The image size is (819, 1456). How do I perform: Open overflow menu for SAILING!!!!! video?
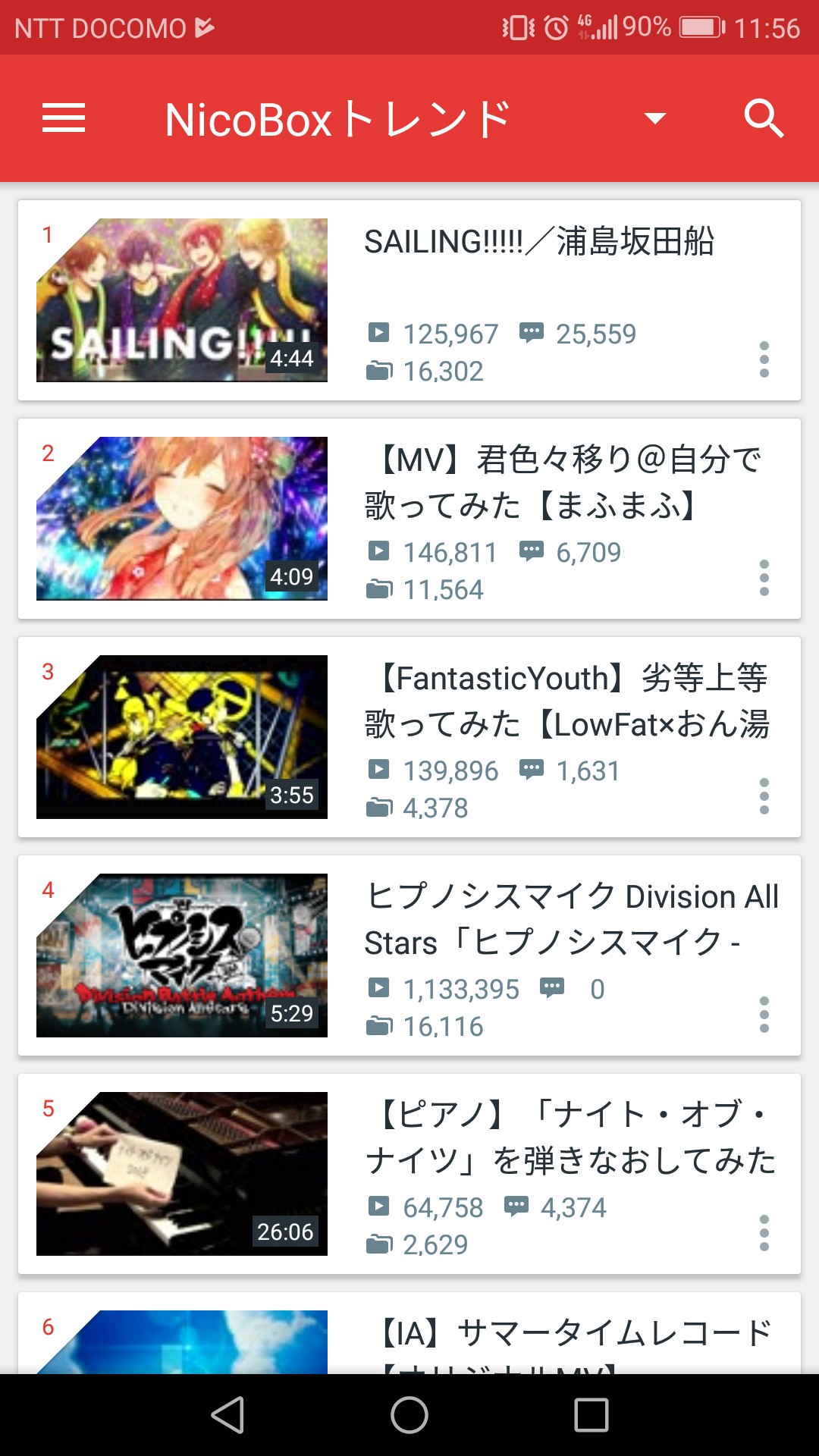click(x=764, y=359)
